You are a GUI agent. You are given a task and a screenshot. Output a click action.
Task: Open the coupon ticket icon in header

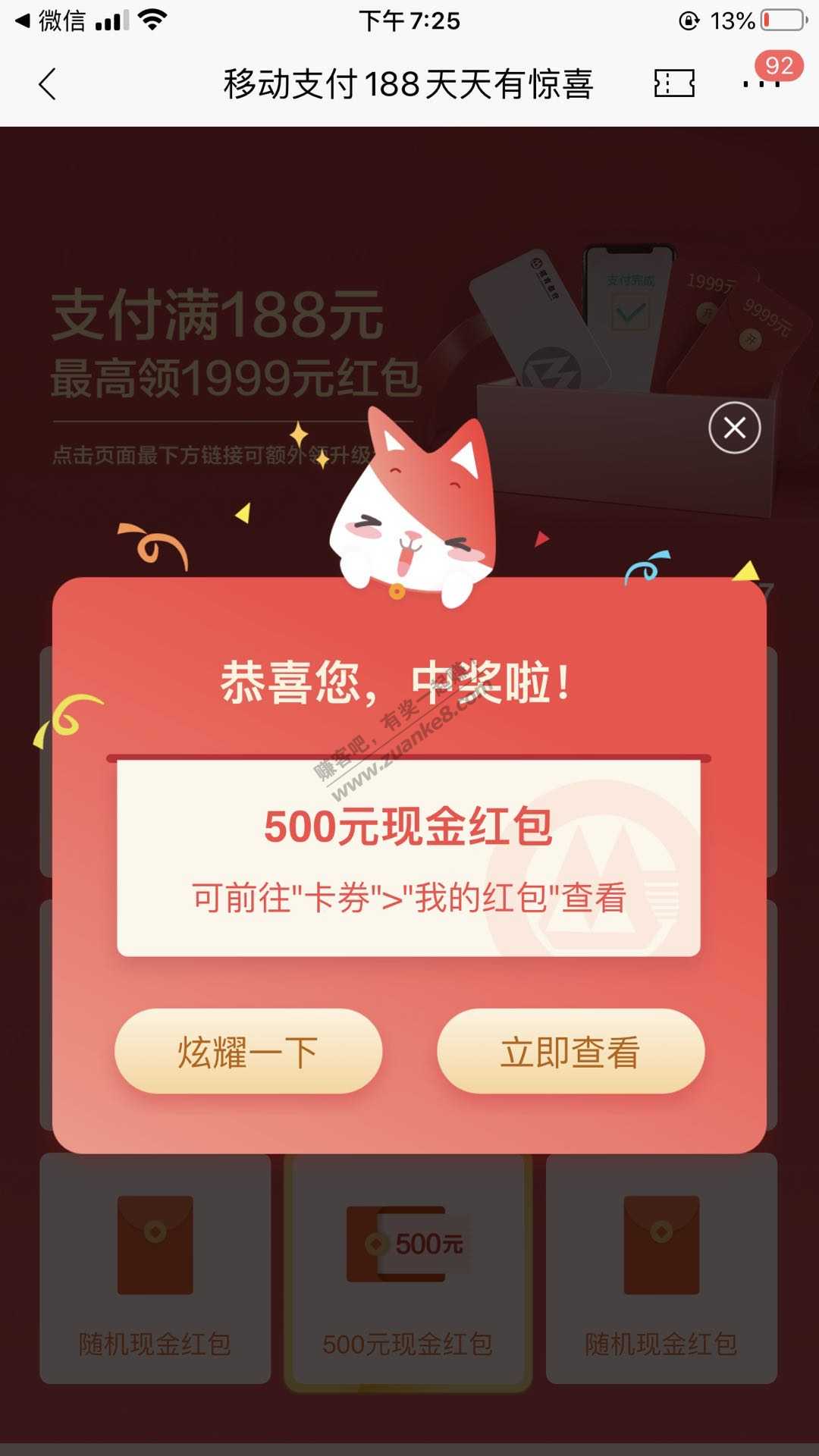[x=674, y=83]
